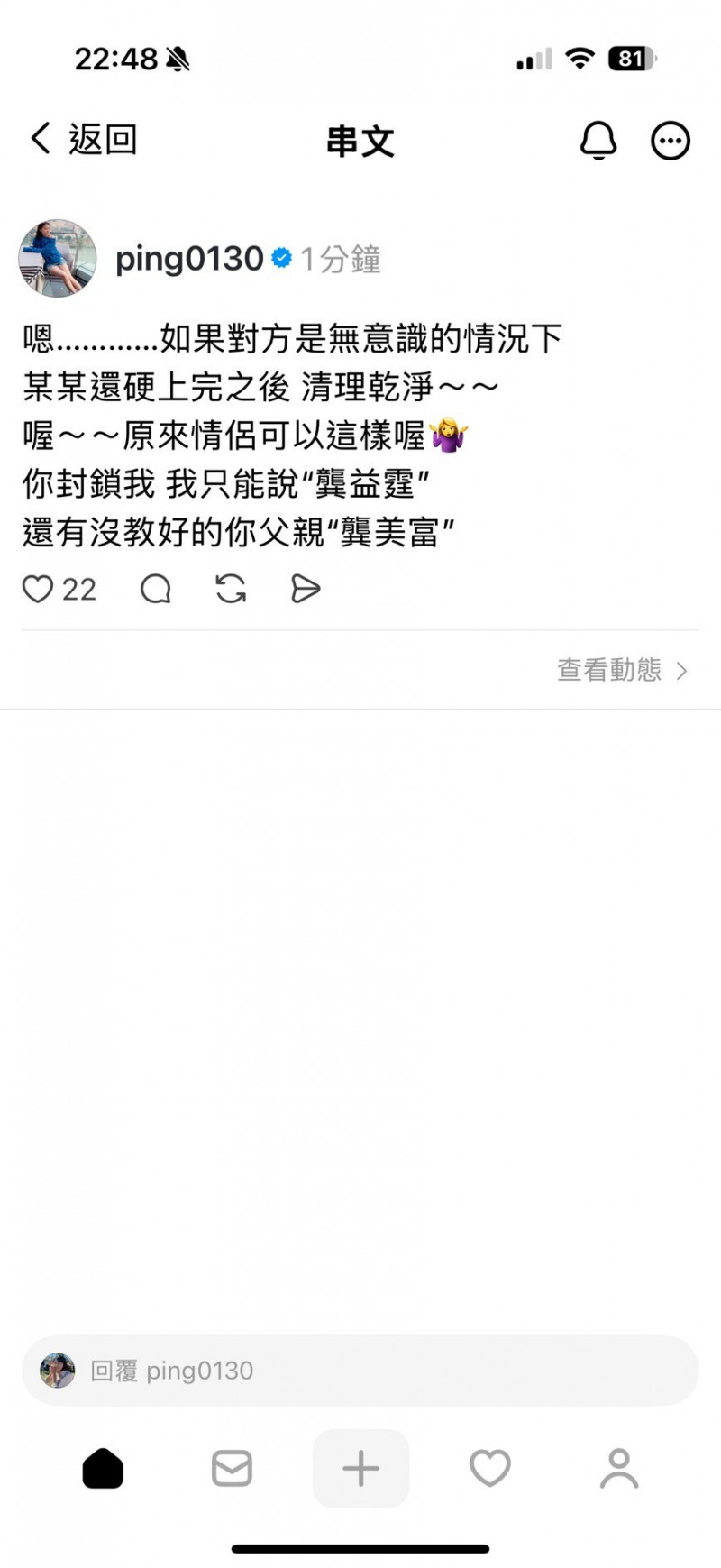721x1568 pixels.
Task: Repost the thread using the repost arrows icon
Action: (231, 589)
